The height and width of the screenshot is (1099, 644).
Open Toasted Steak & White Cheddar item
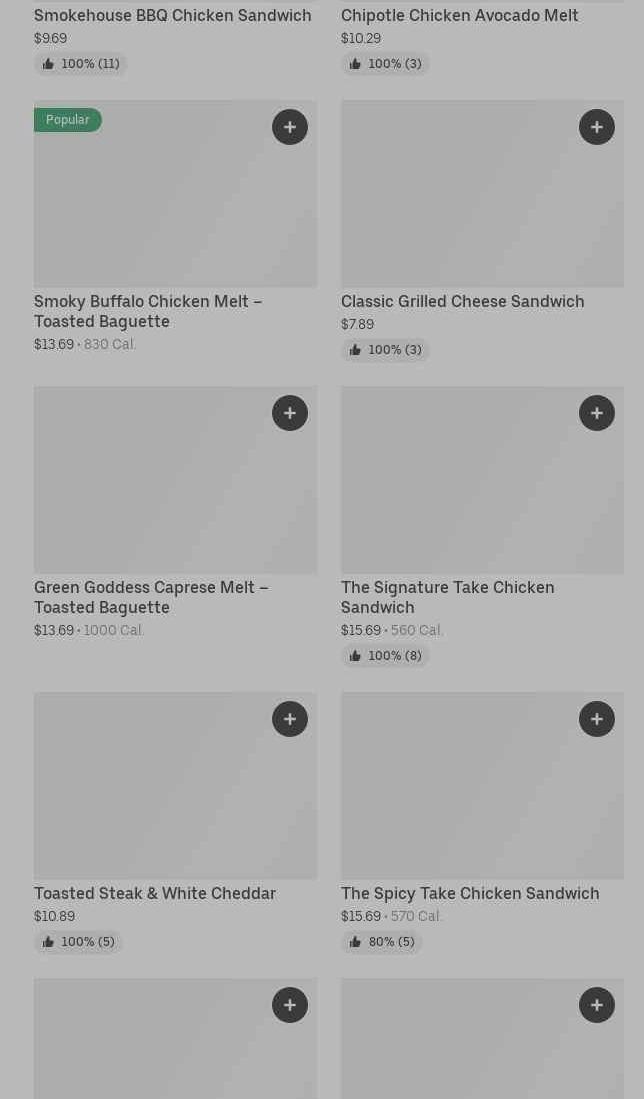point(155,893)
